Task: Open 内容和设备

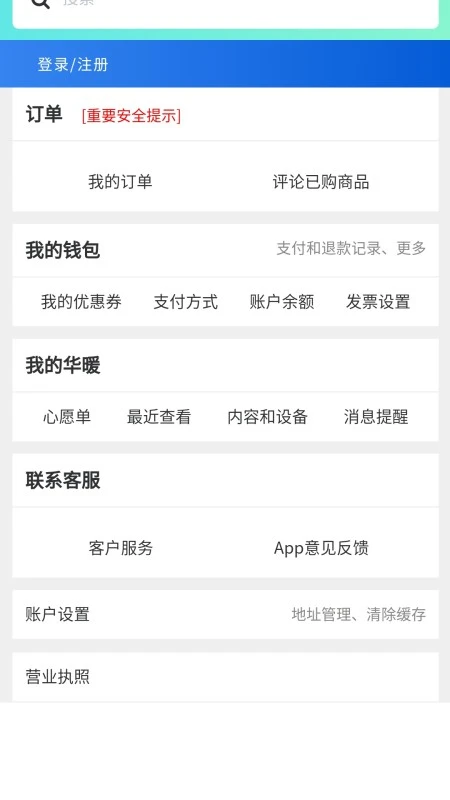Action: pyautogui.click(x=267, y=416)
